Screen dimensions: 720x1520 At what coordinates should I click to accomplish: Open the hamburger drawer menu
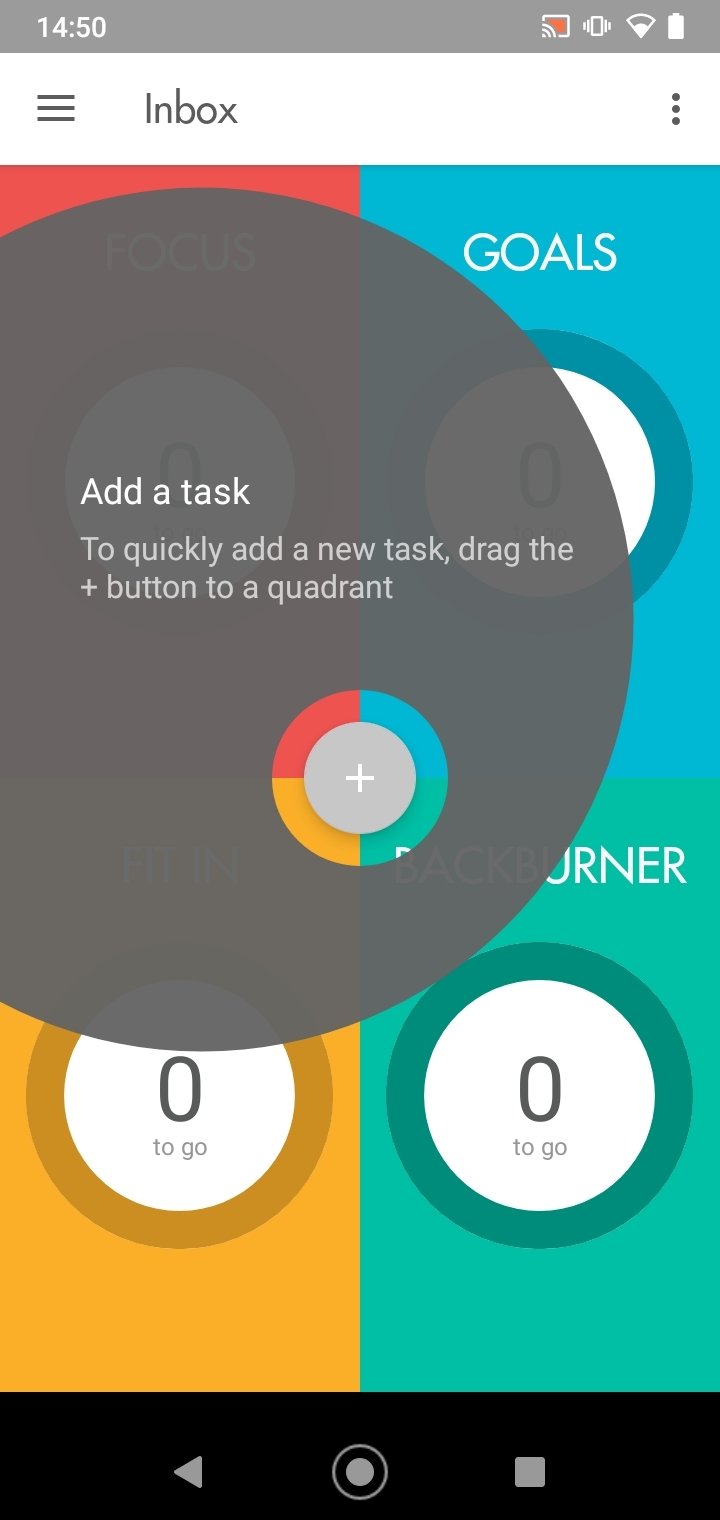pos(56,109)
